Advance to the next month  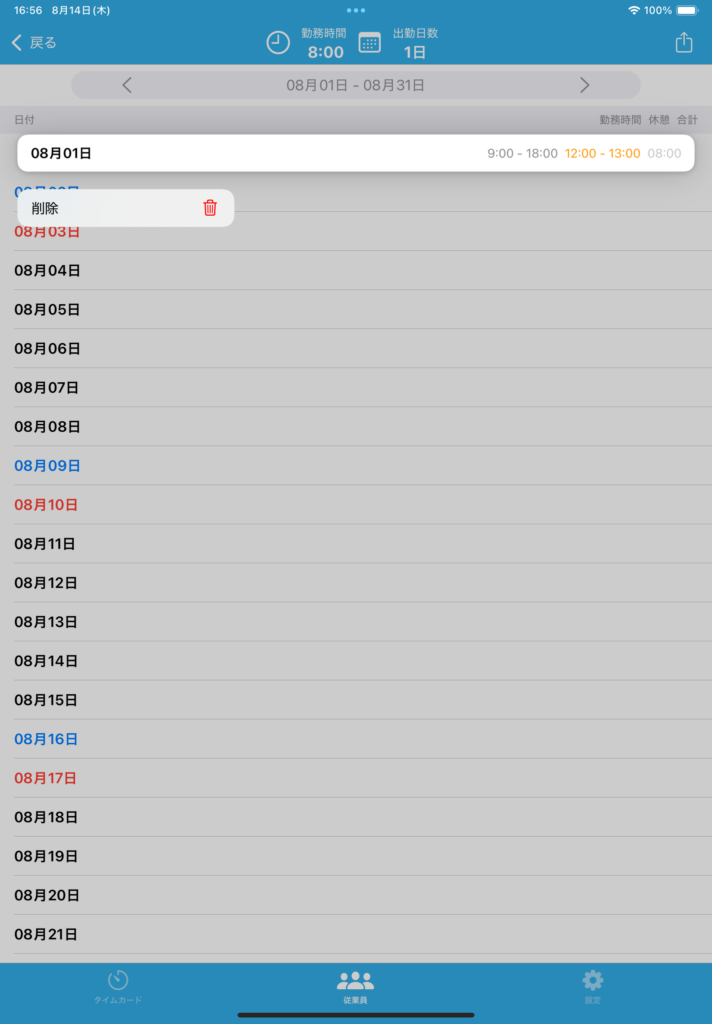click(584, 85)
